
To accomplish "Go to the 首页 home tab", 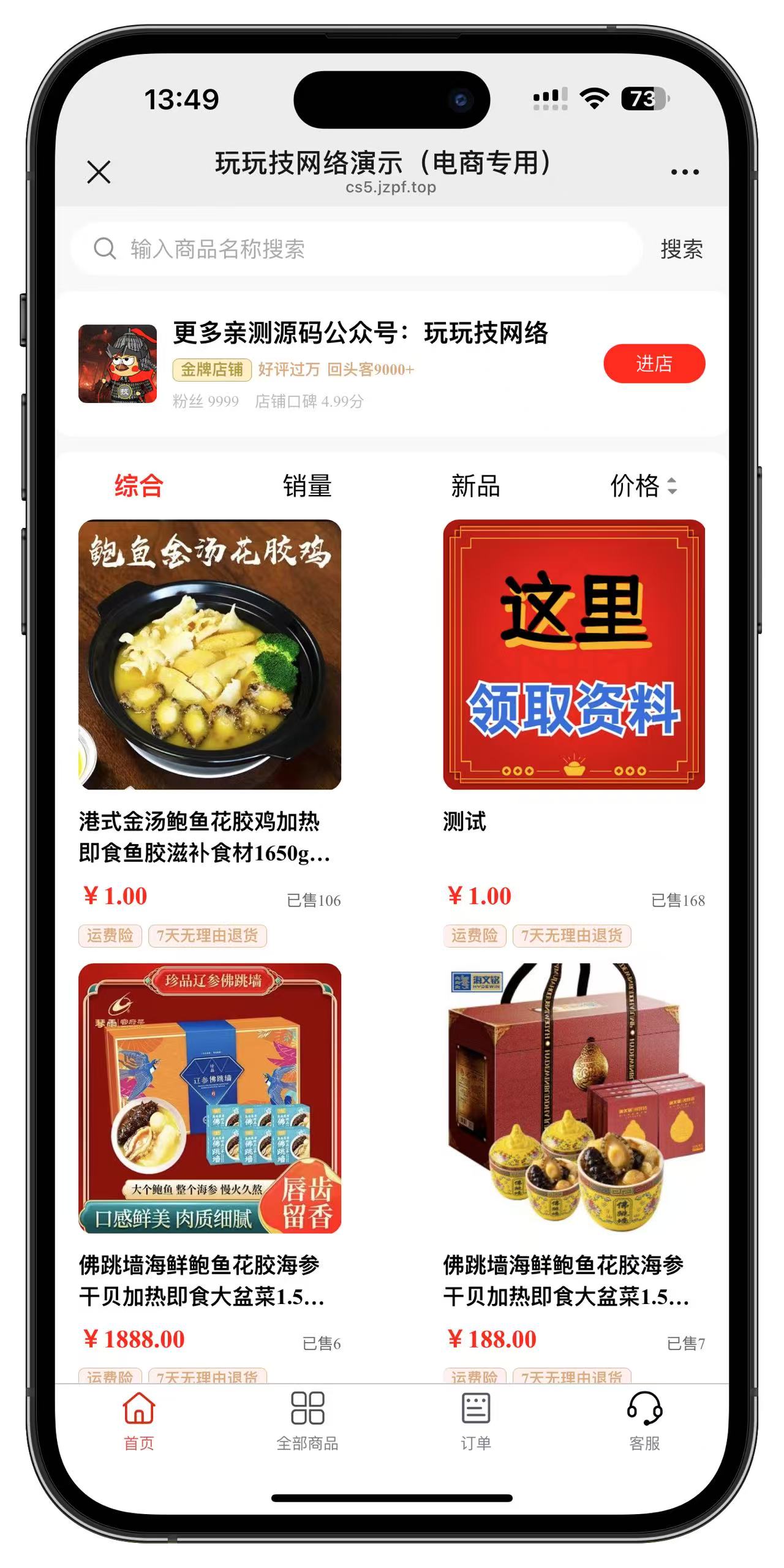I will pyautogui.click(x=139, y=1421).
